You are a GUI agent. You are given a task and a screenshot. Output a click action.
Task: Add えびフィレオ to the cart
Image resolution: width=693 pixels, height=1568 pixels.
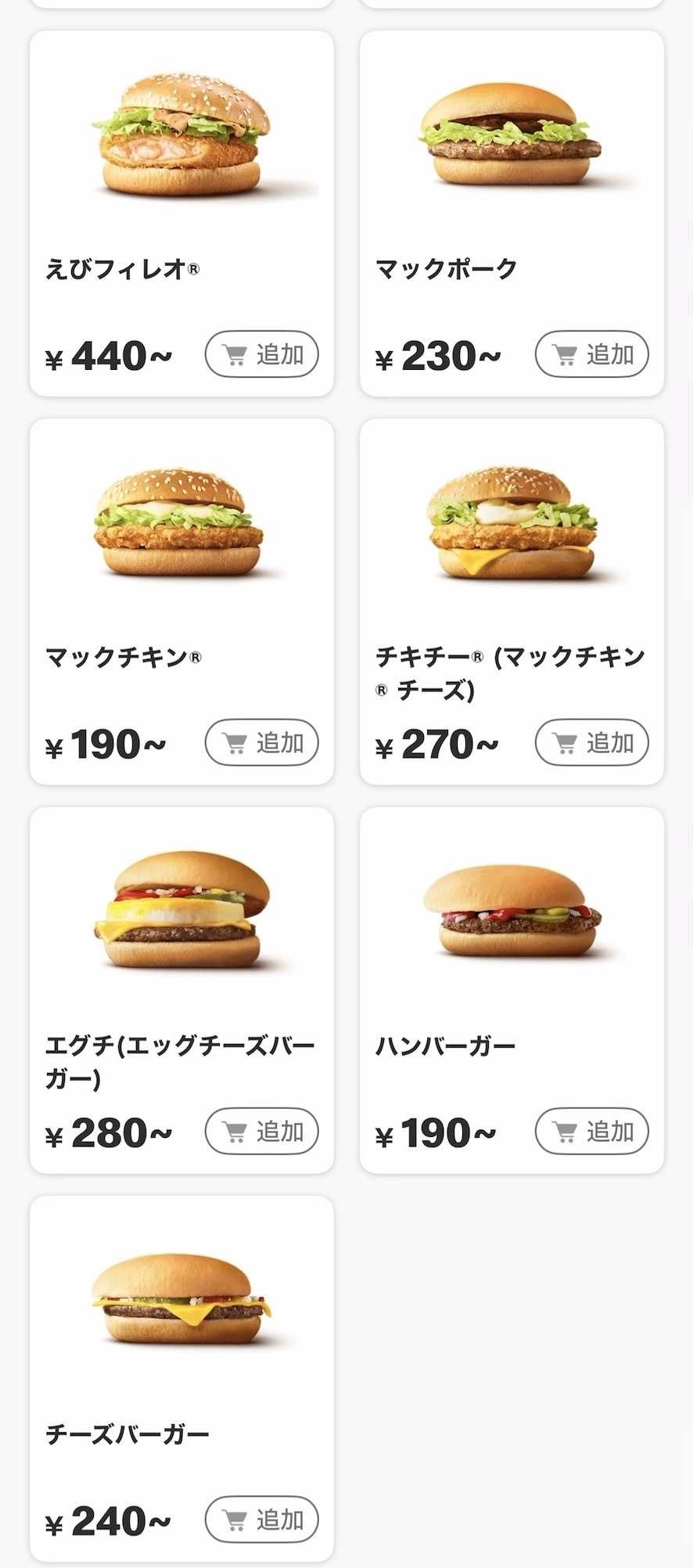click(x=261, y=354)
